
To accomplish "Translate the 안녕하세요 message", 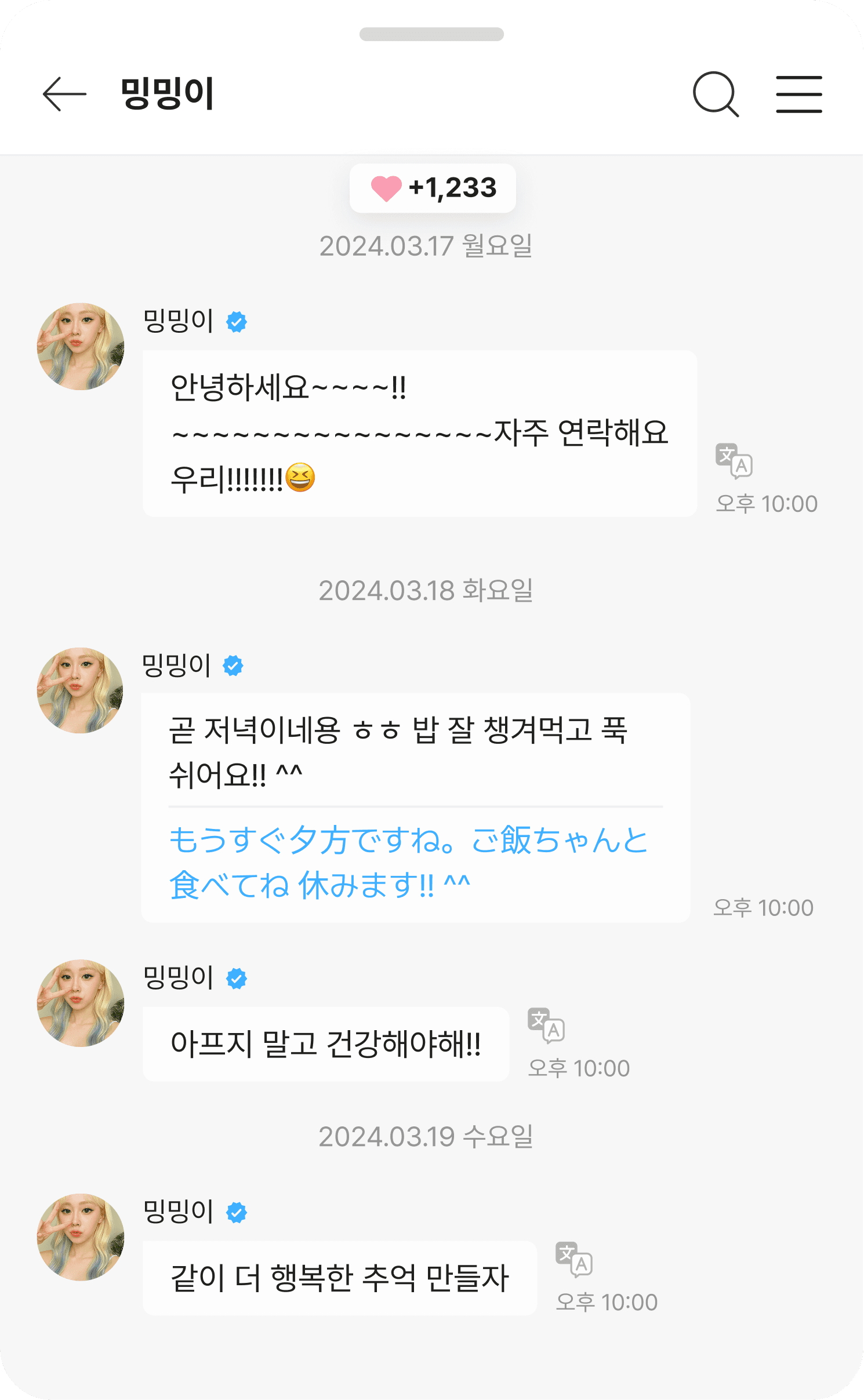I will 734,461.
